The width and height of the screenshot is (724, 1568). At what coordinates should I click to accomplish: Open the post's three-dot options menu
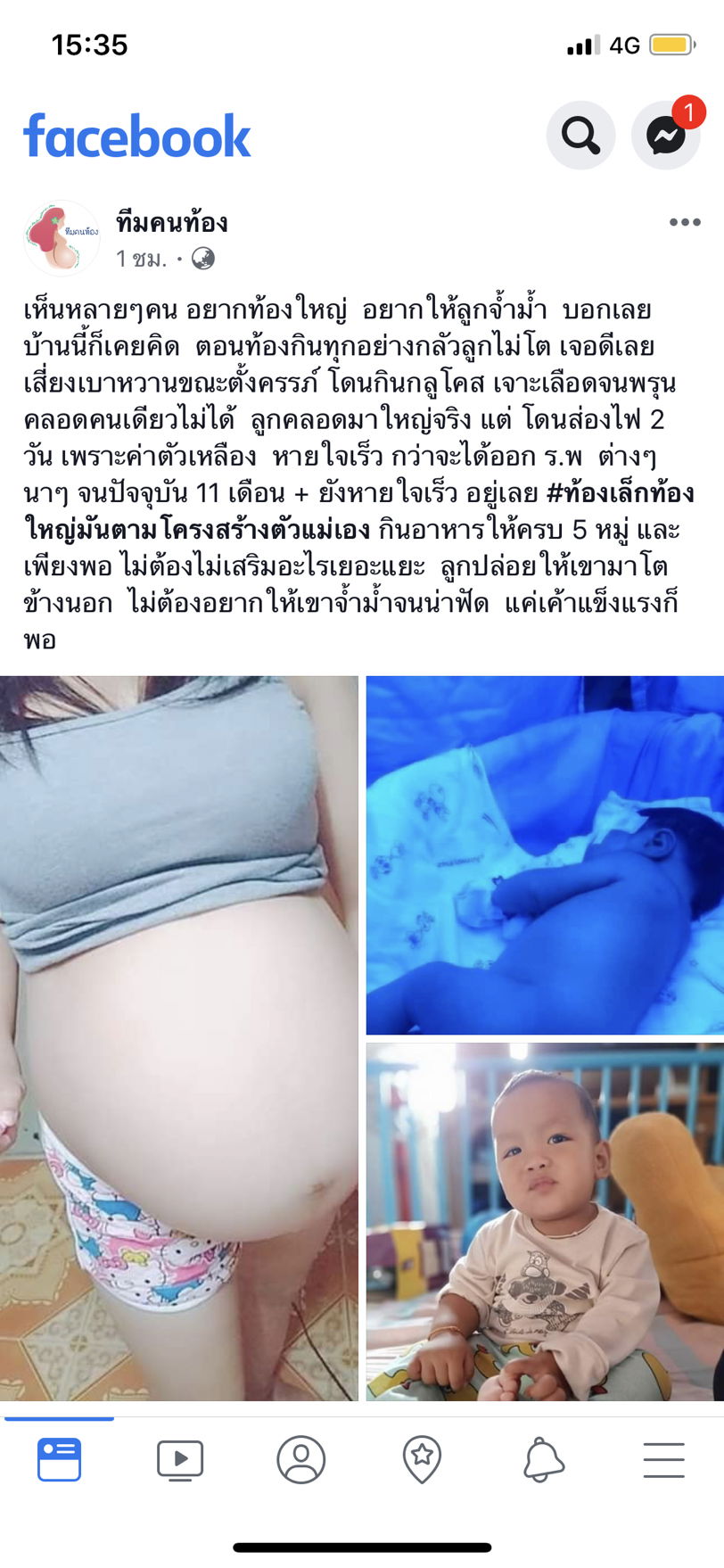click(684, 222)
